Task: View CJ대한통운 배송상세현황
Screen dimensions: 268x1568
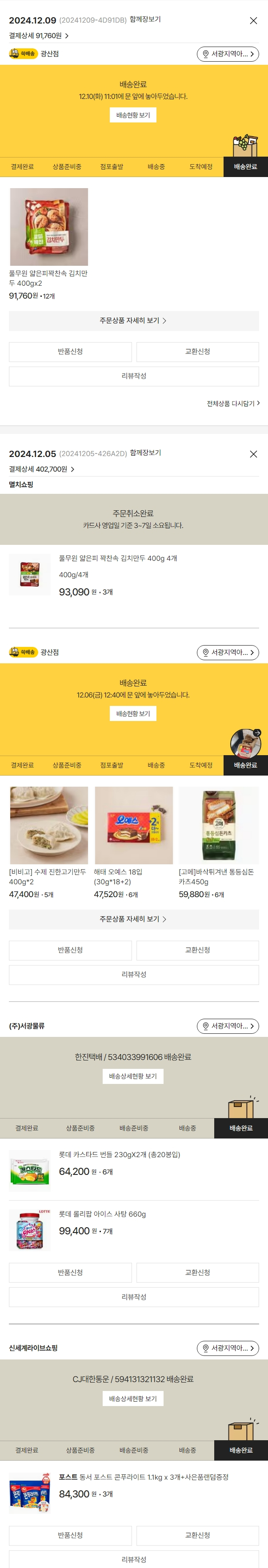Action: (x=133, y=1398)
